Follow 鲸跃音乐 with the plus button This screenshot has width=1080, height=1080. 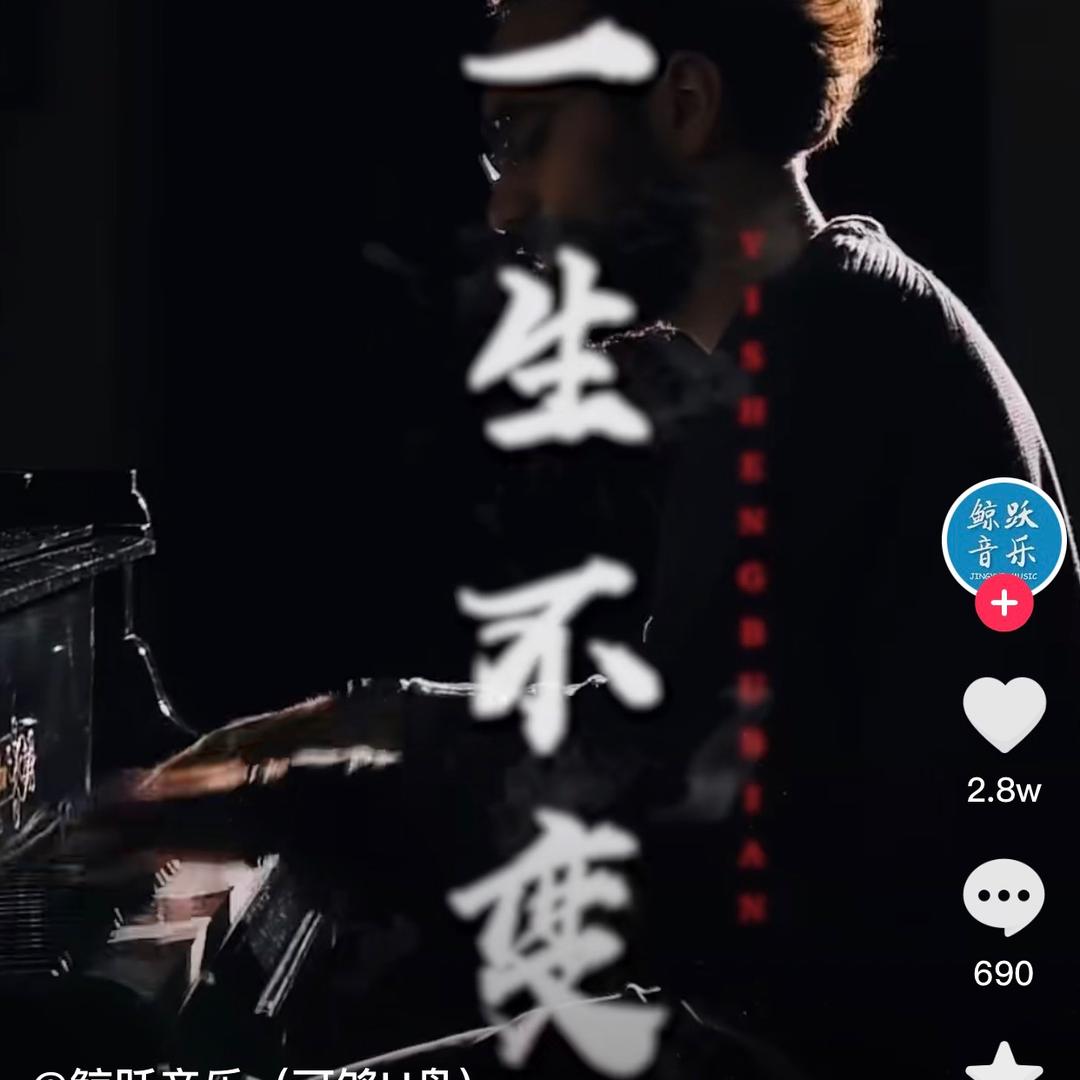(1003, 604)
